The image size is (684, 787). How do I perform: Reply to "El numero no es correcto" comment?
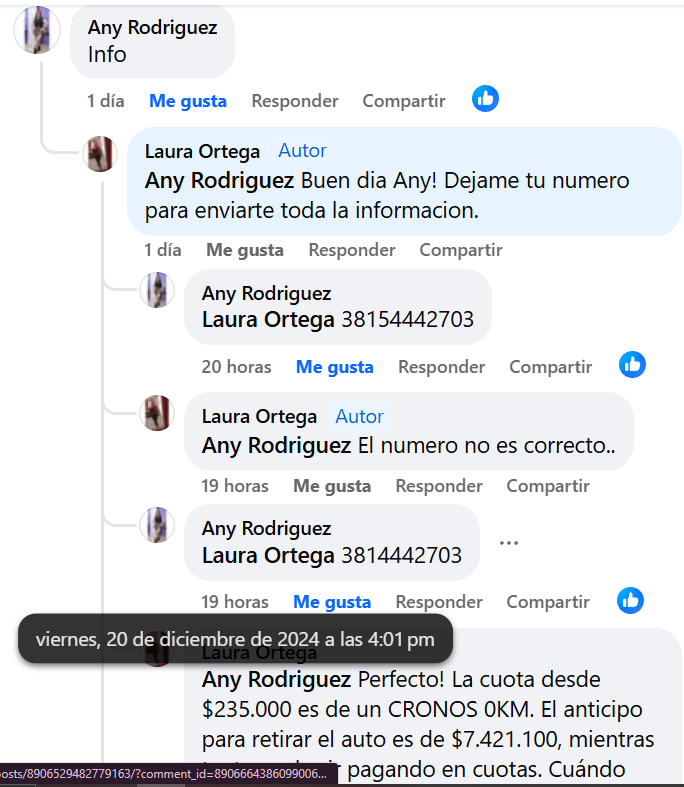tap(438, 486)
